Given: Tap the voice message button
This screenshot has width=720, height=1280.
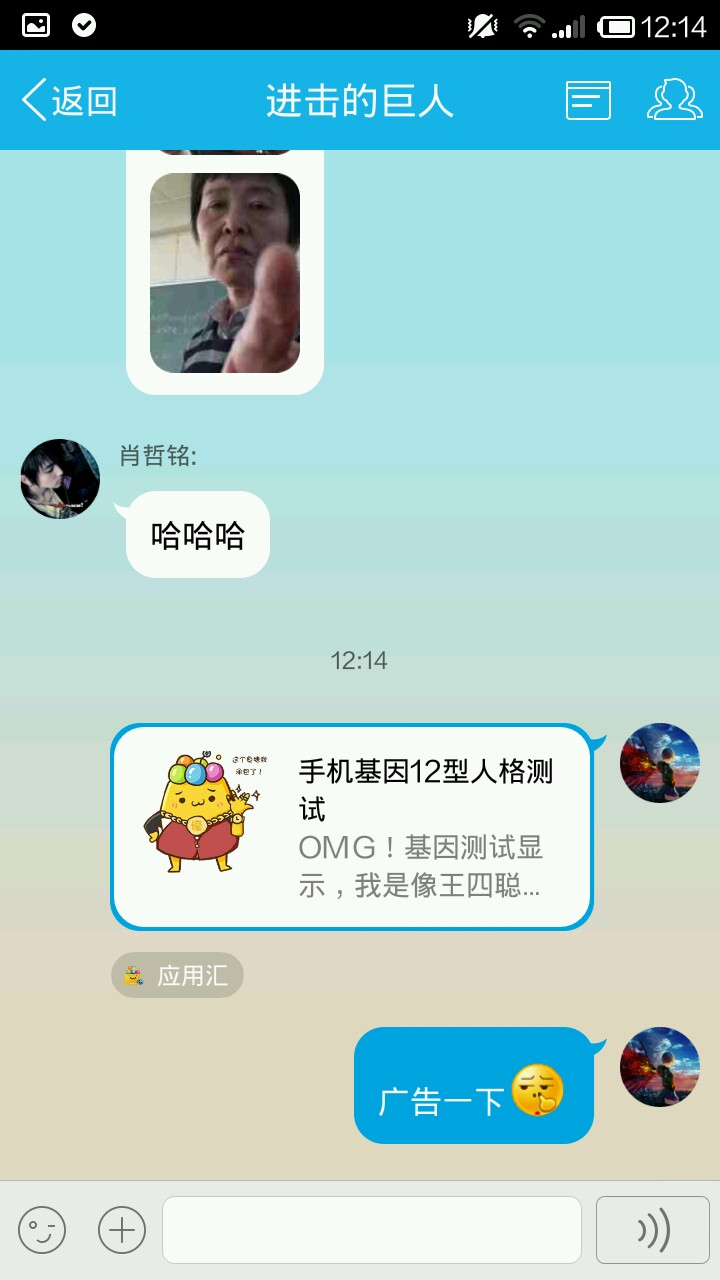Looking at the screenshot, I should pyautogui.click(x=653, y=1230).
